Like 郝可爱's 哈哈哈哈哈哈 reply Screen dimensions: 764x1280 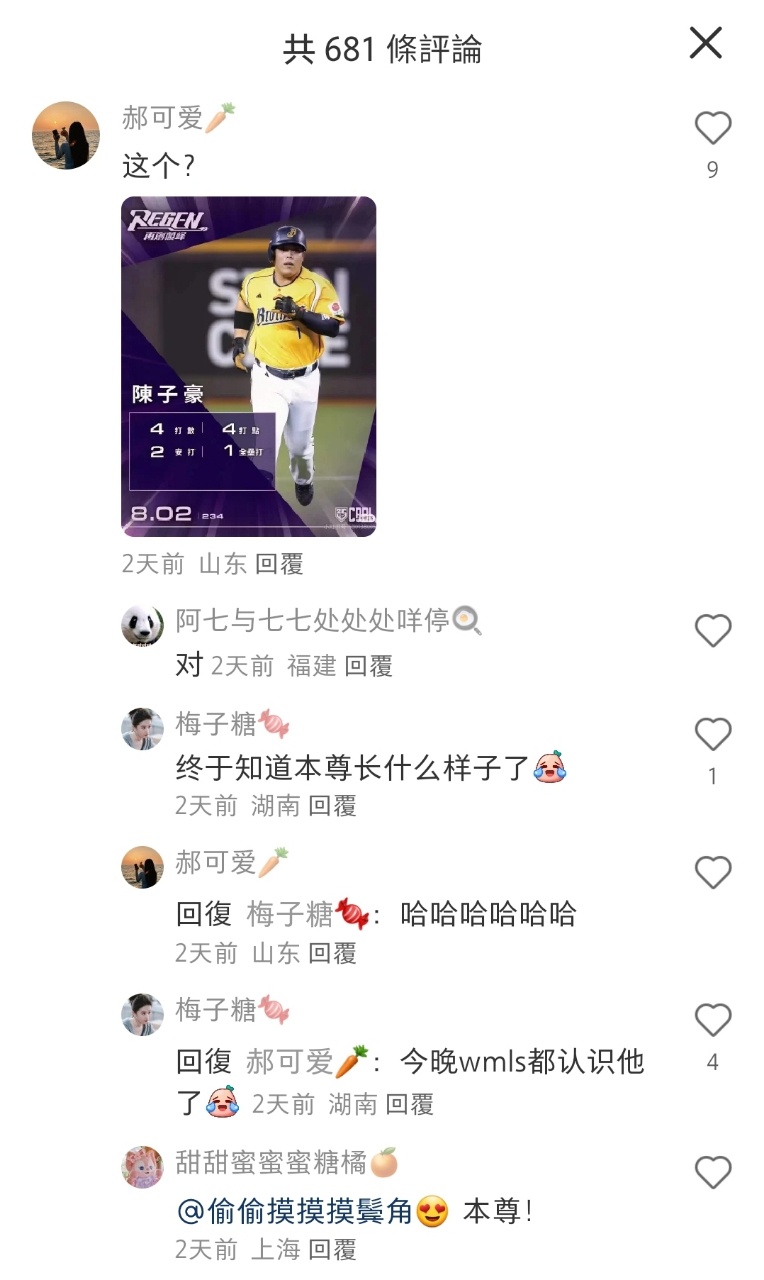click(713, 873)
